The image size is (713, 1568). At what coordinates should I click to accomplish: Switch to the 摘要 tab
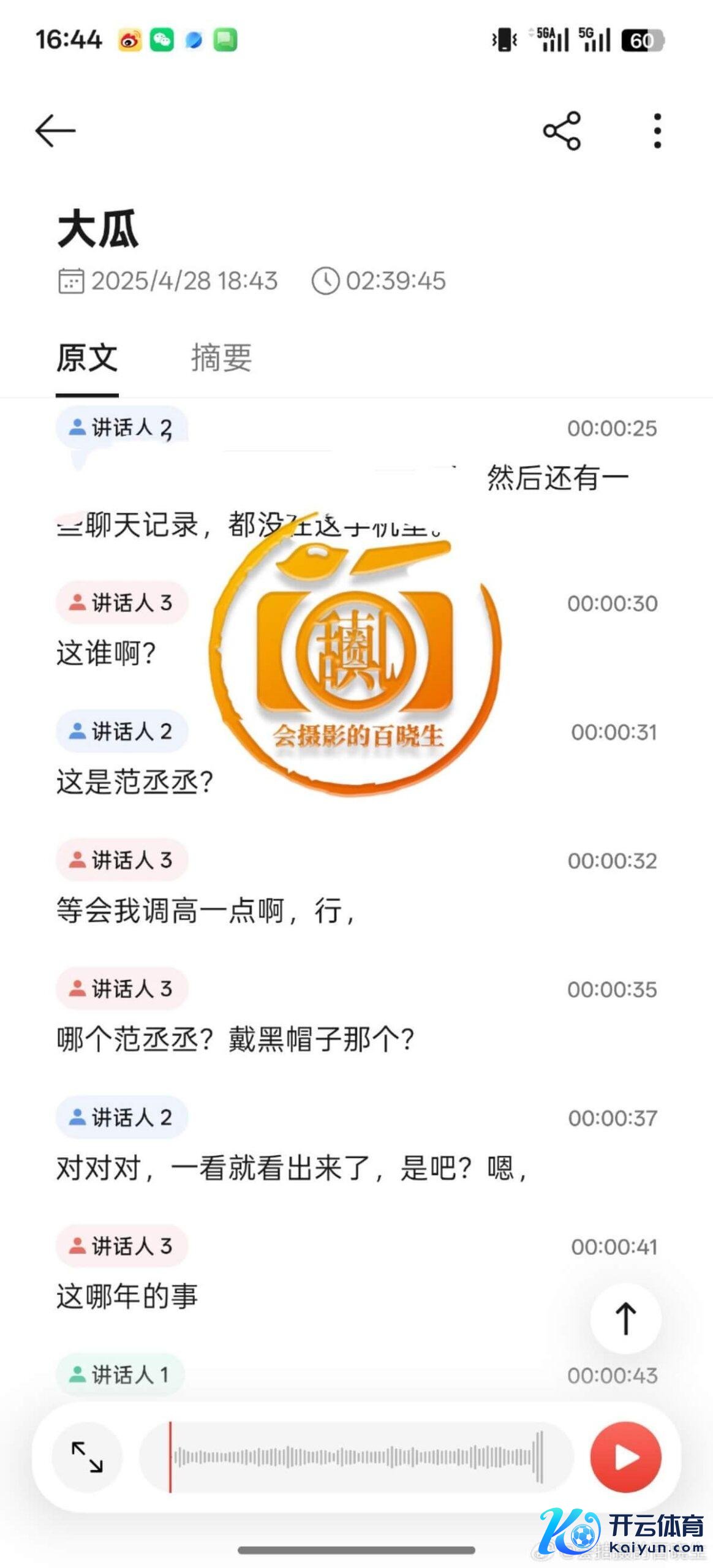pos(221,358)
